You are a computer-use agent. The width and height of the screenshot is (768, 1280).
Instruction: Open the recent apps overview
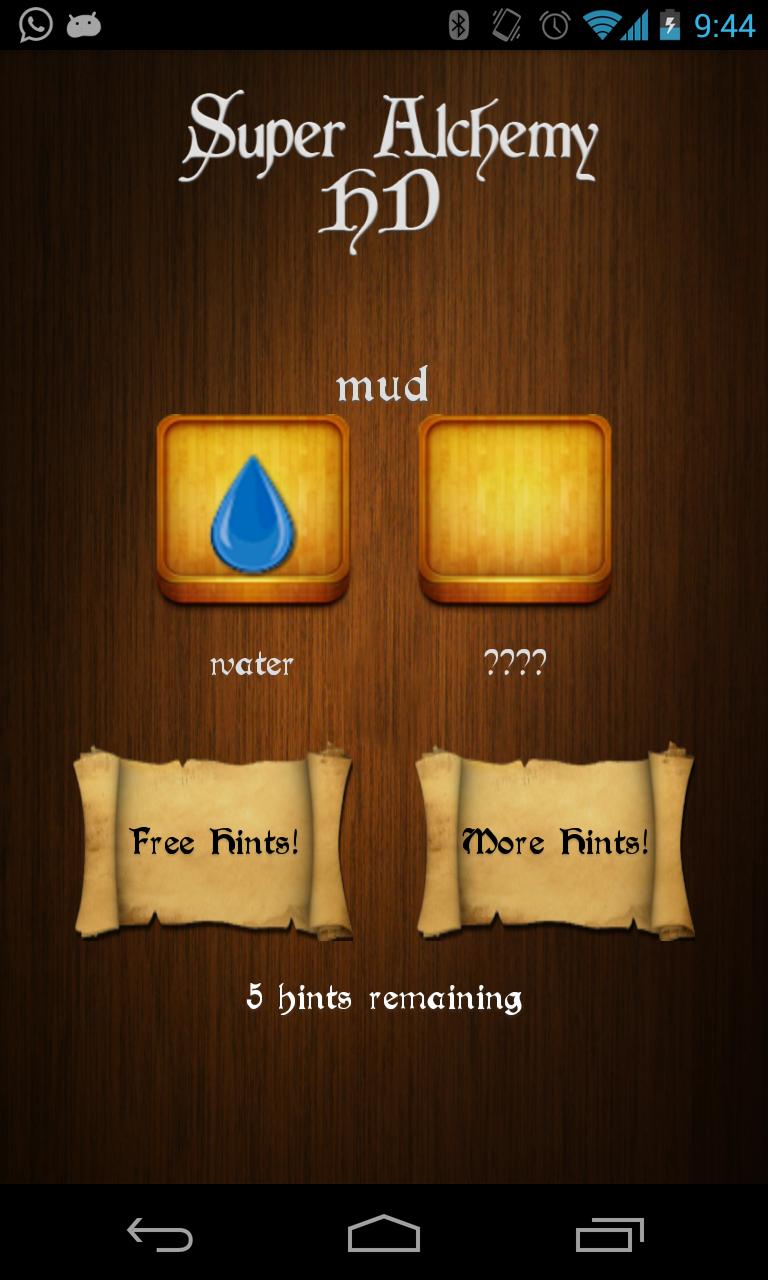tap(609, 1235)
